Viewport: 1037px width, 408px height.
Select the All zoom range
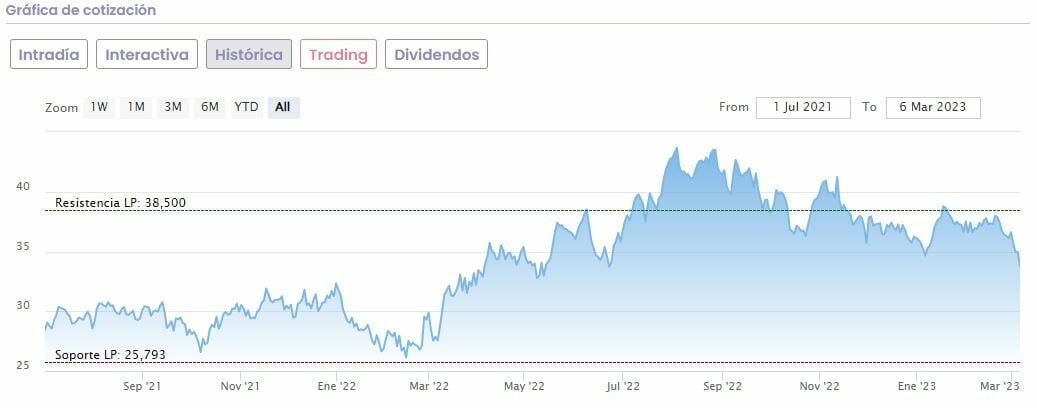[283, 107]
